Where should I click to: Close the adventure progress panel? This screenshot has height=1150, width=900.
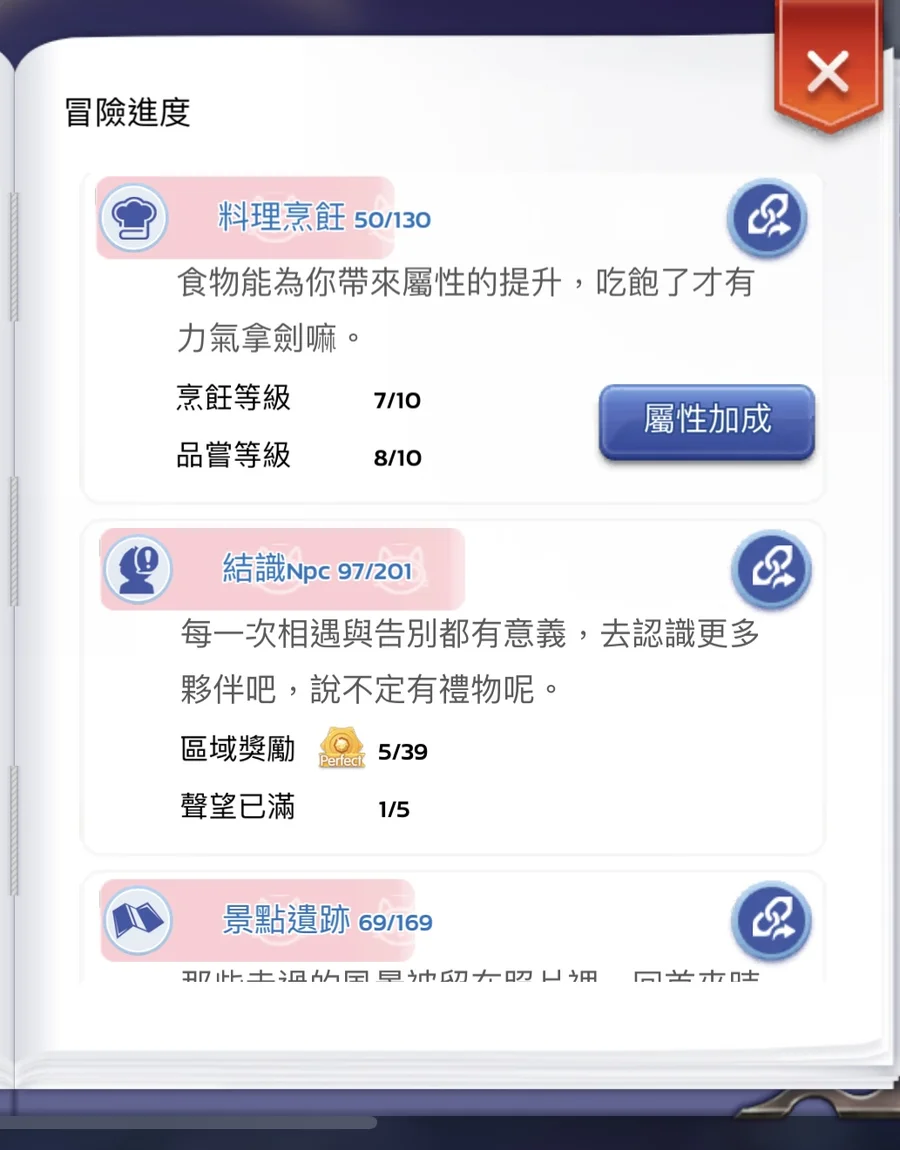click(x=828, y=71)
